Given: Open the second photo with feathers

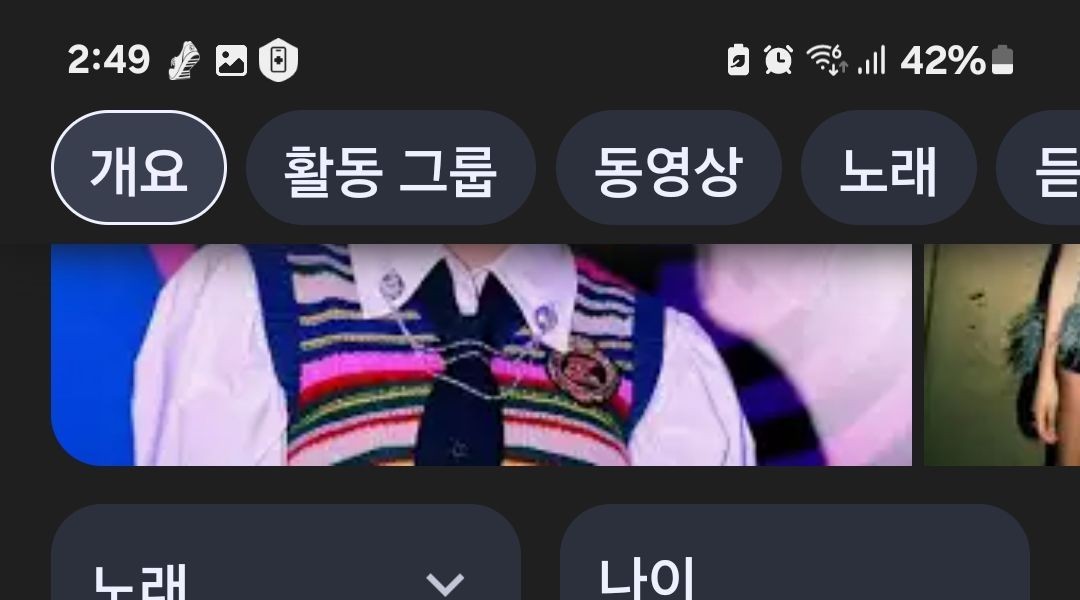Looking at the screenshot, I should click(1002, 355).
